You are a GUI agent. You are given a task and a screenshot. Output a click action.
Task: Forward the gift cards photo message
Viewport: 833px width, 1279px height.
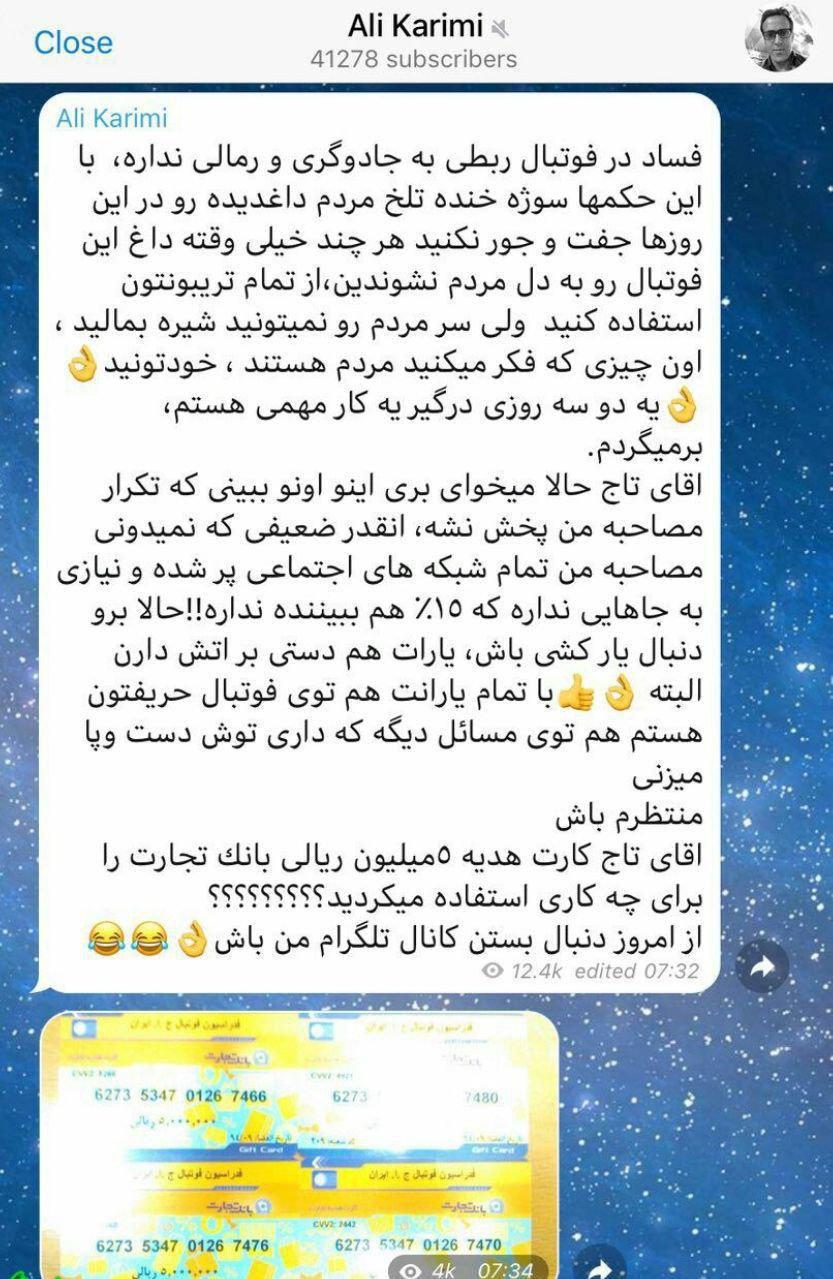[x=601, y=1265]
